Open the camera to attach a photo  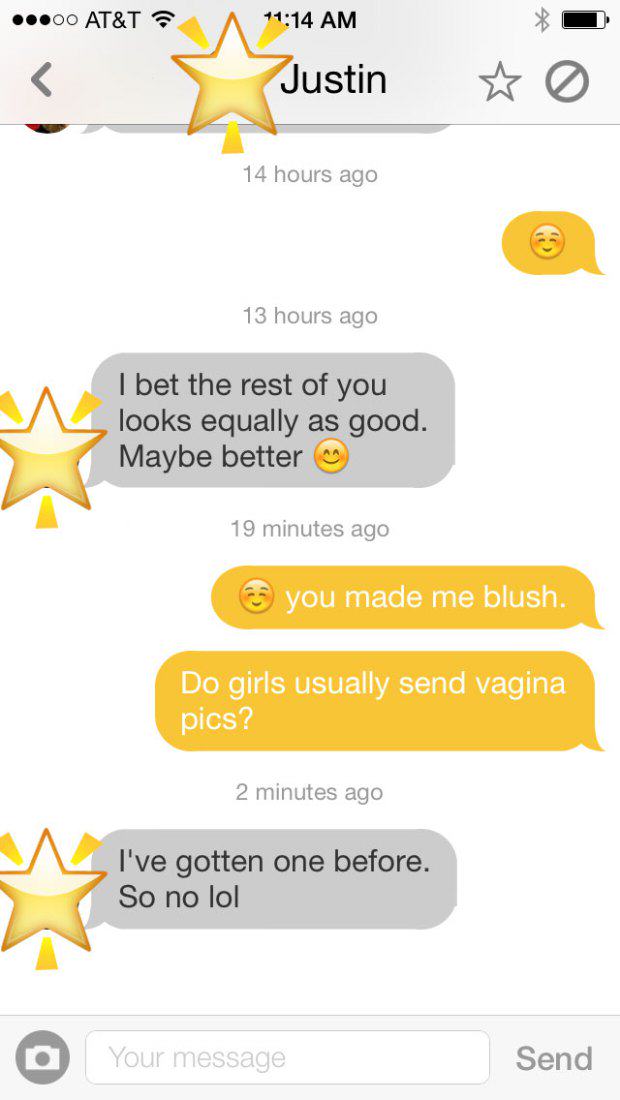click(x=43, y=1057)
